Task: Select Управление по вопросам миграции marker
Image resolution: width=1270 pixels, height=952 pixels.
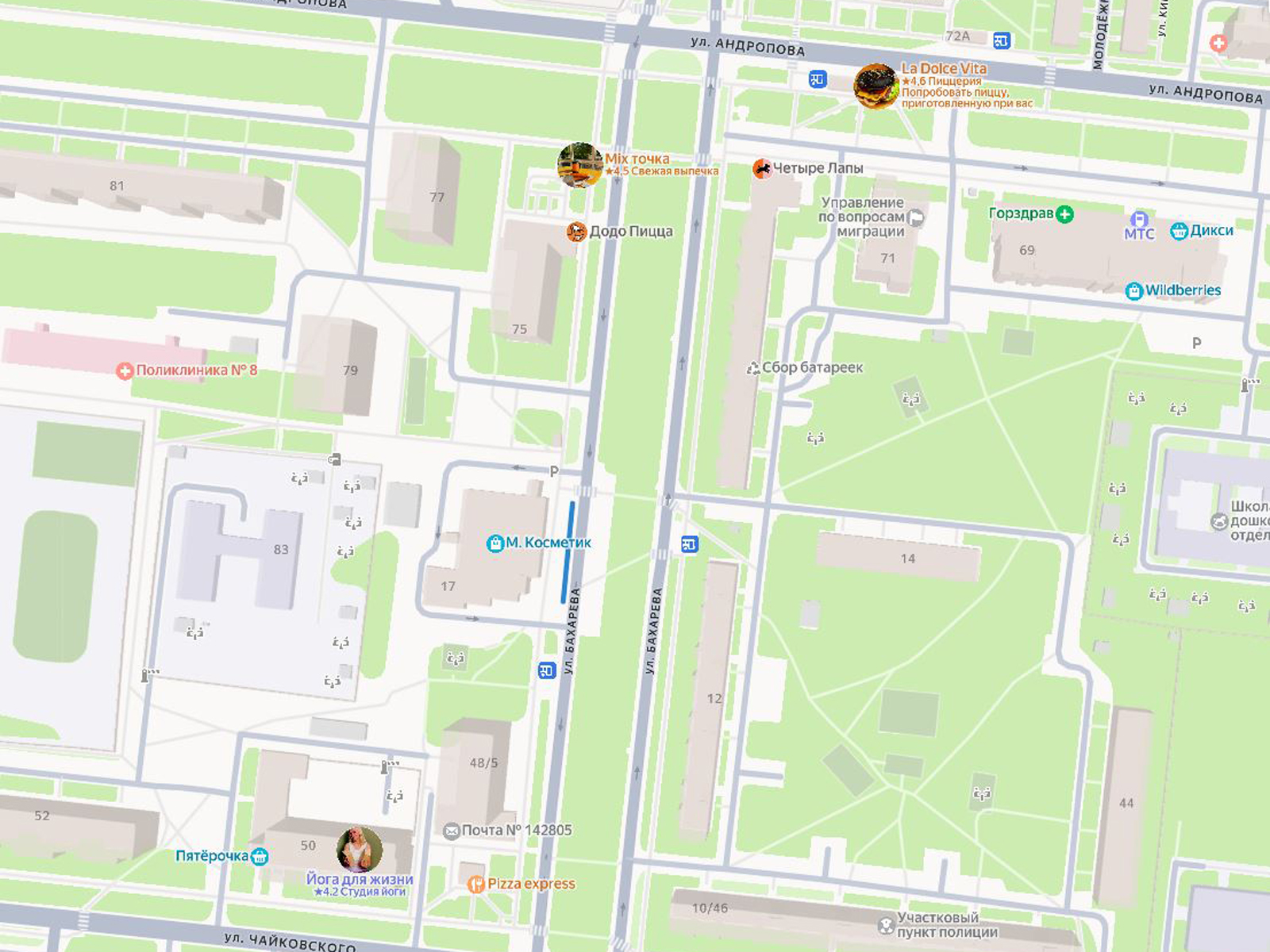Action: click(916, 217)
